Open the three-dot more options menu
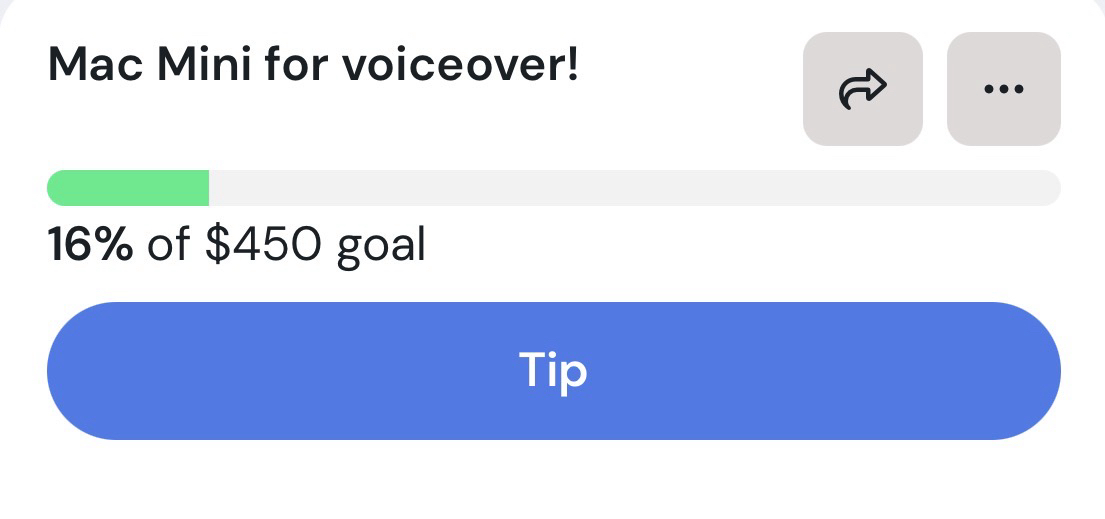Screen dimensions: 1105x519 [1003, 89]
